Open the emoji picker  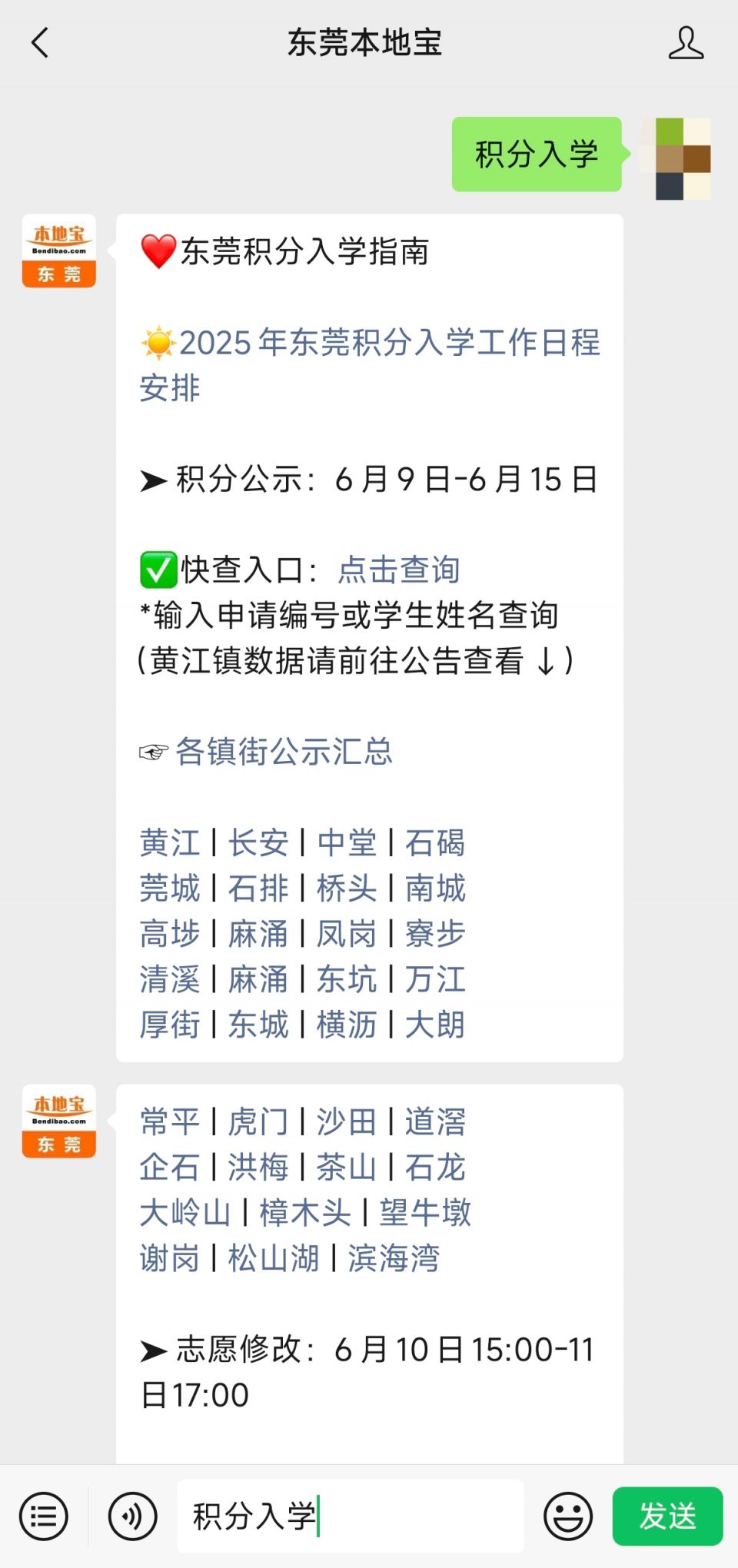point(568,1517)
